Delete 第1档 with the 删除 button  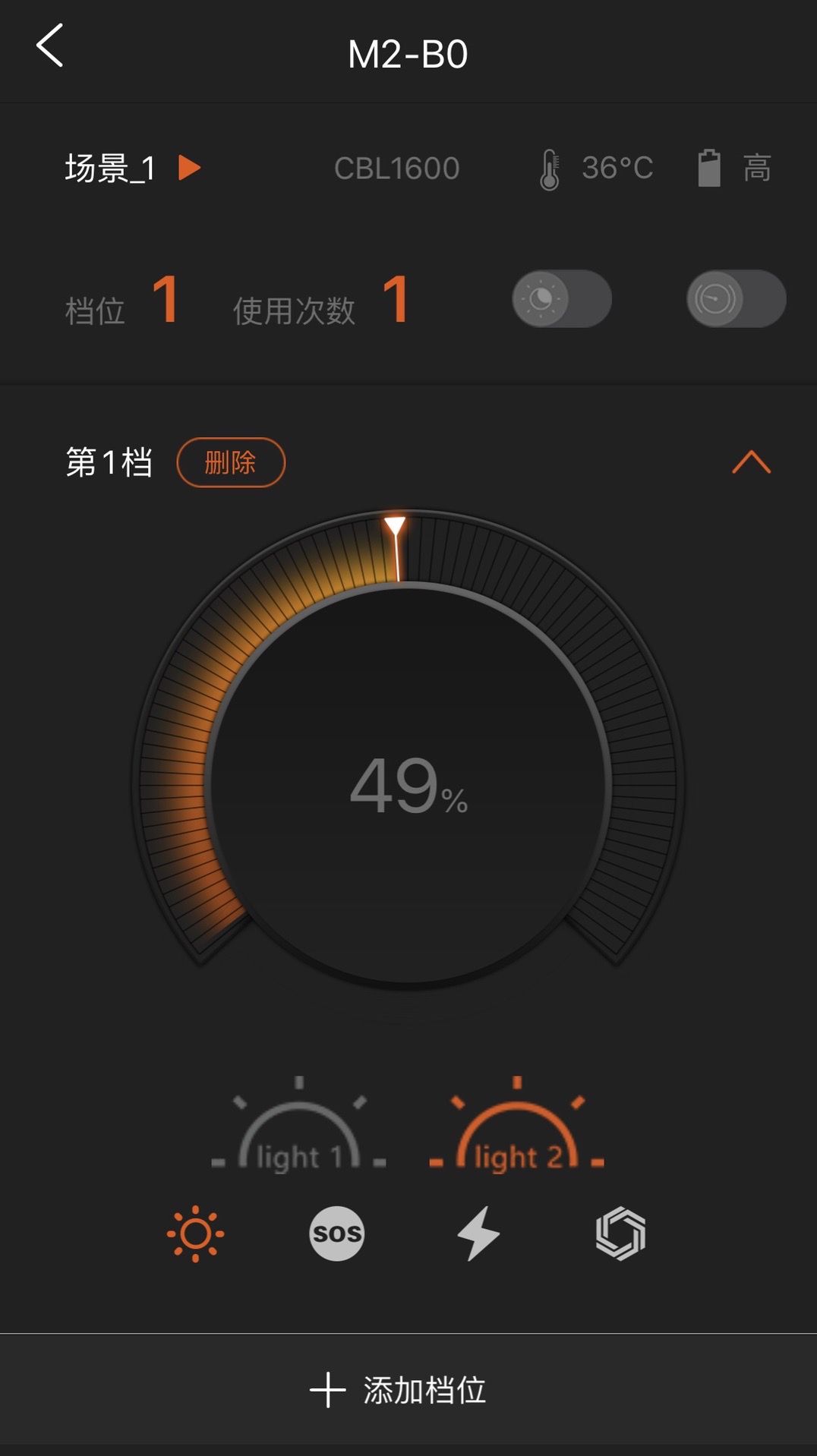231,462
